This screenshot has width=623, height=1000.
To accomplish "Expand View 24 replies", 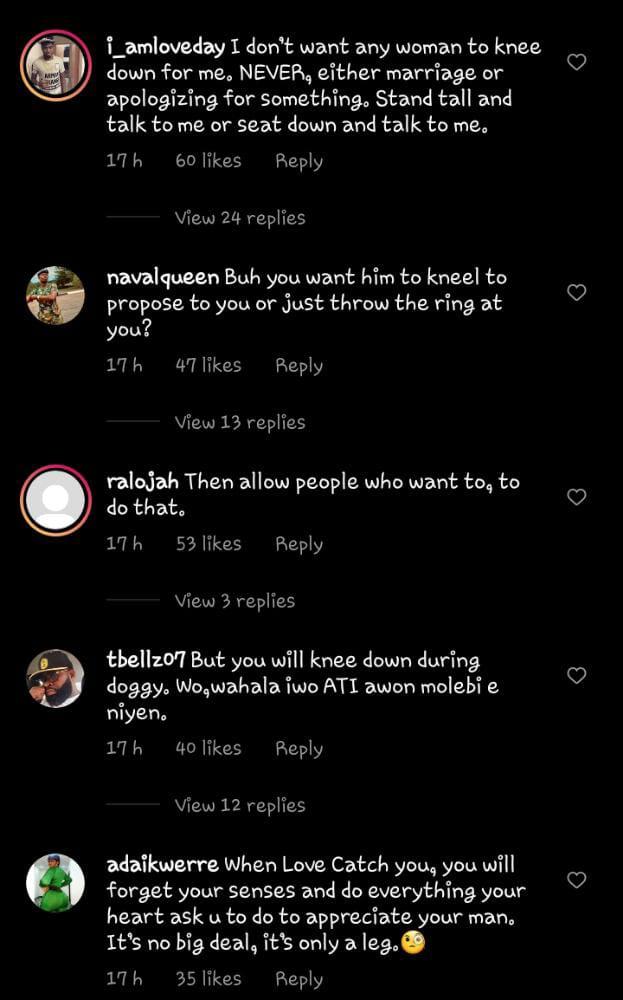I will [x=240, y=218].
